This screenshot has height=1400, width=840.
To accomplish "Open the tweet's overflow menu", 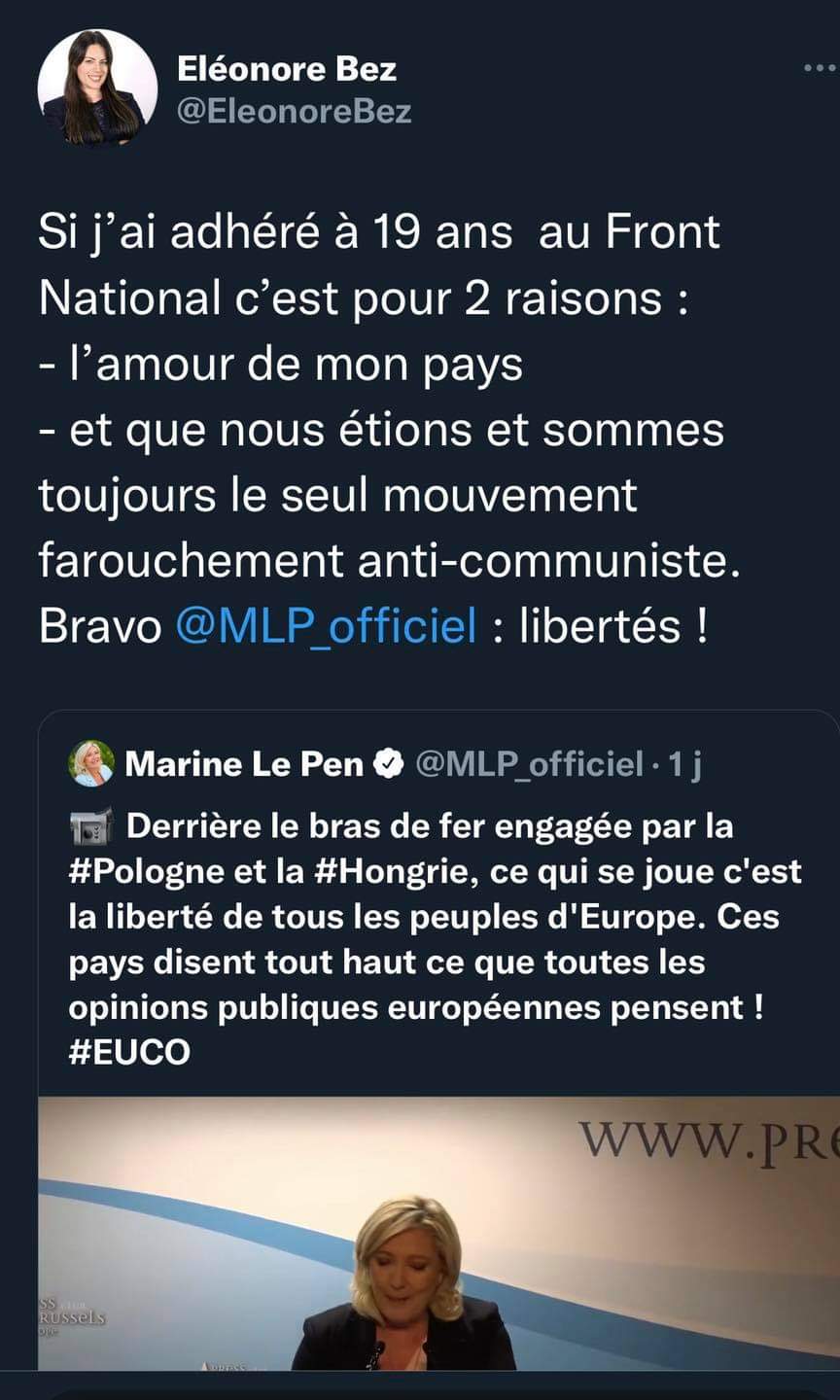I will [819, 68].
